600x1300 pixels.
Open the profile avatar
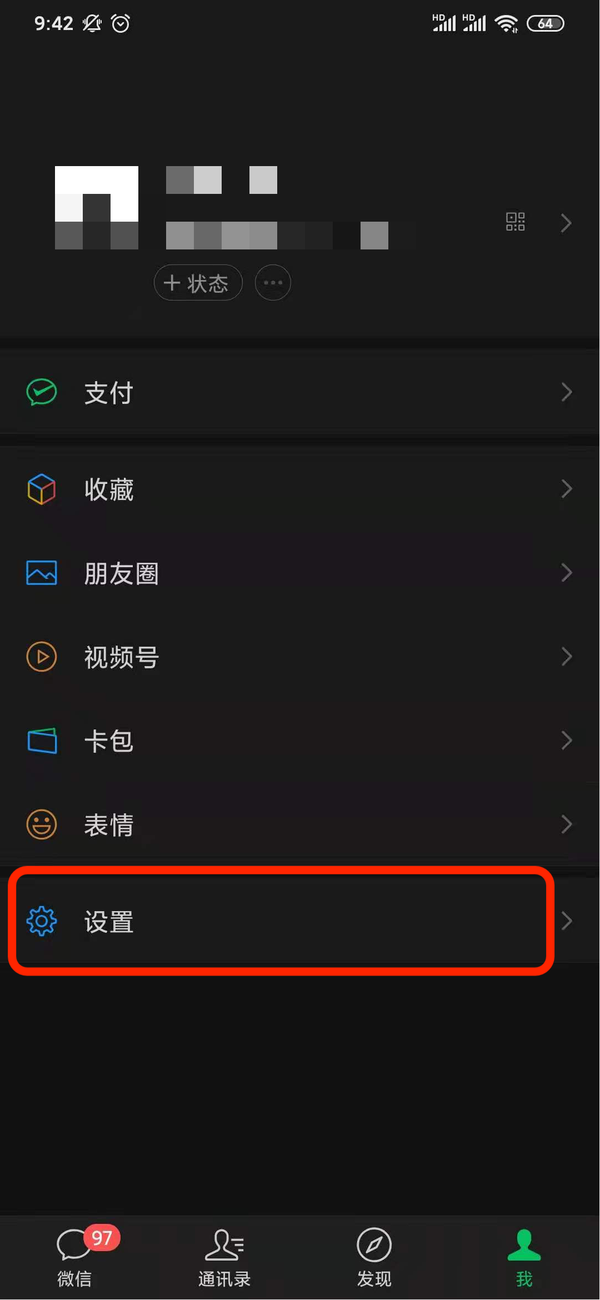[96, 208]
